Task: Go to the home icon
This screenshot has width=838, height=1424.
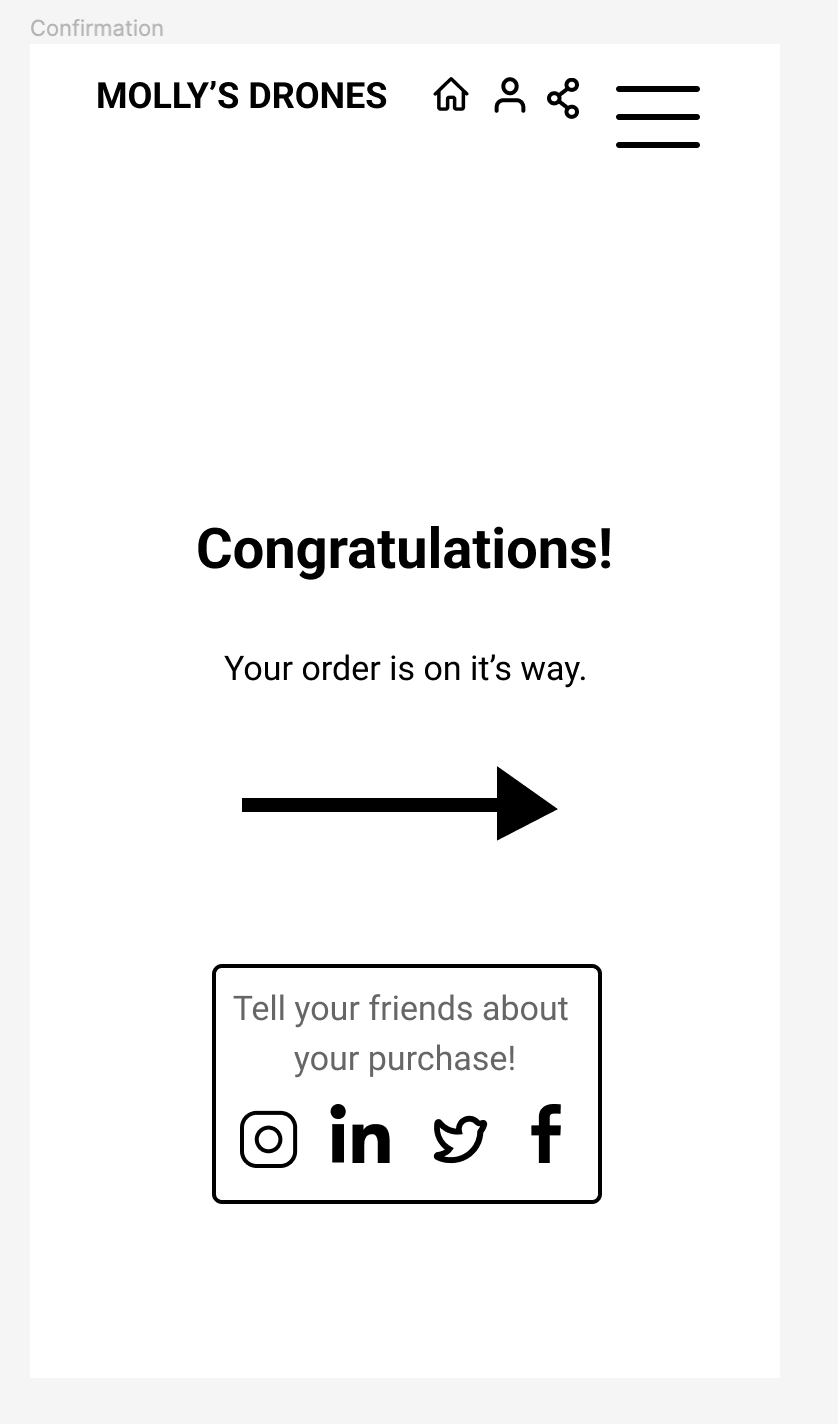Action: [451, 96]
